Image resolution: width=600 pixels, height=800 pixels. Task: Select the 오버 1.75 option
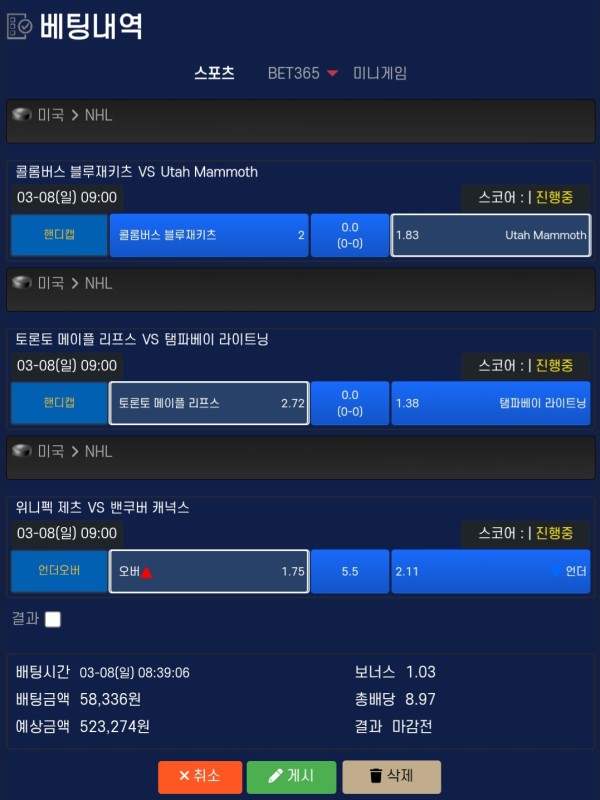208,571
